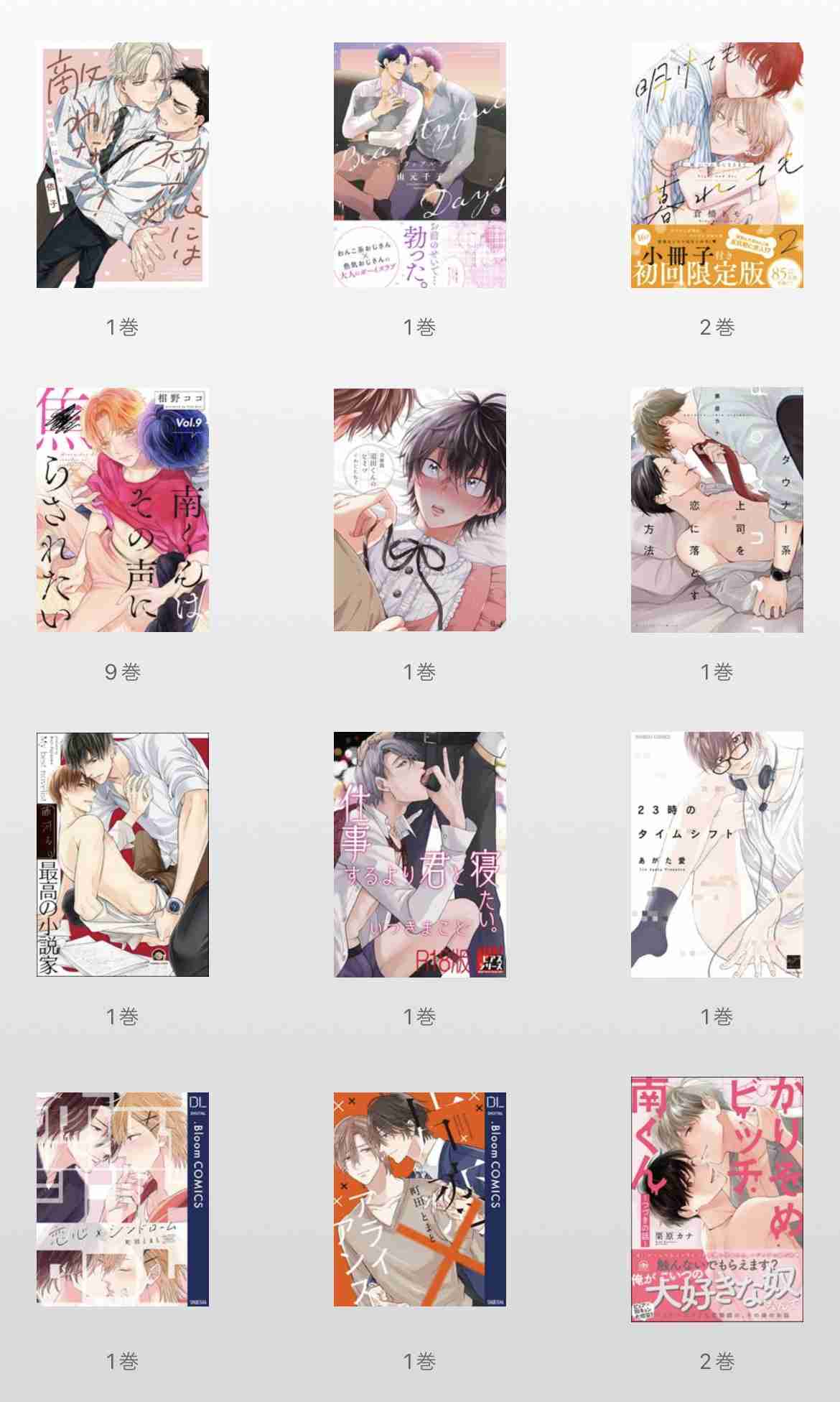Open 恋心×シンドローム Bloom Comics cover
The image size is (840, 1402).
click(123, 1199)
